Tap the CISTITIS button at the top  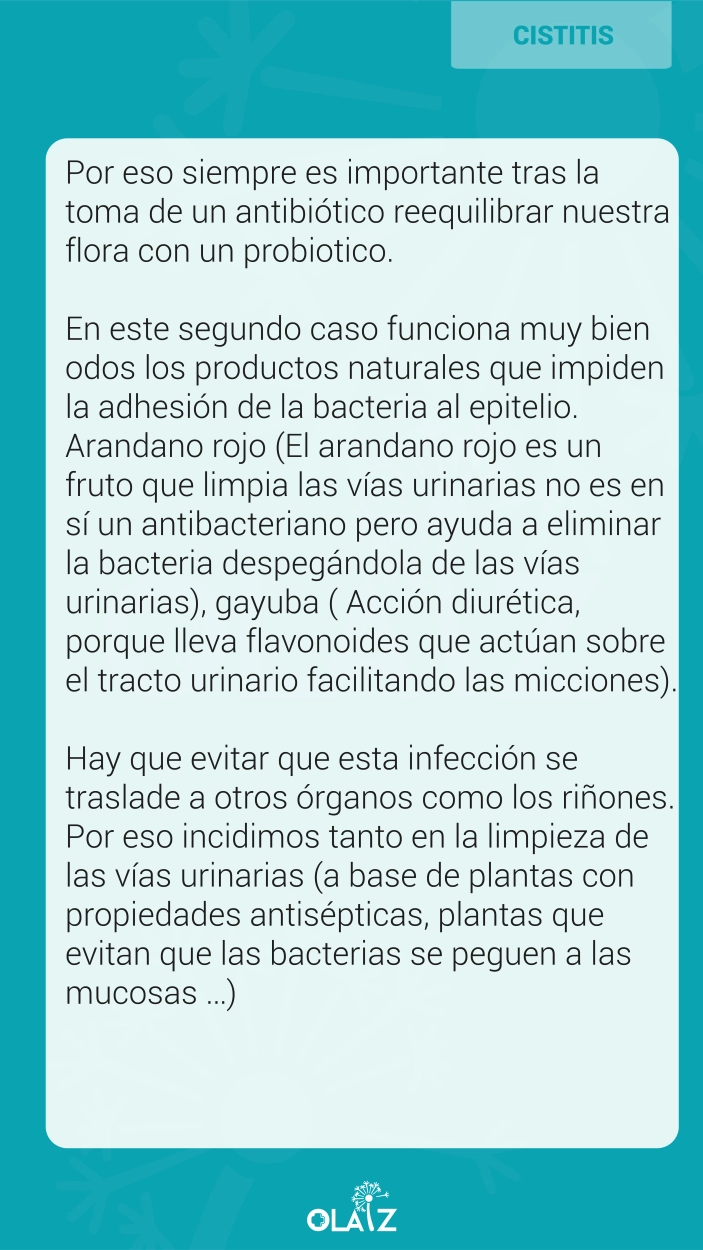coord(561,35)
